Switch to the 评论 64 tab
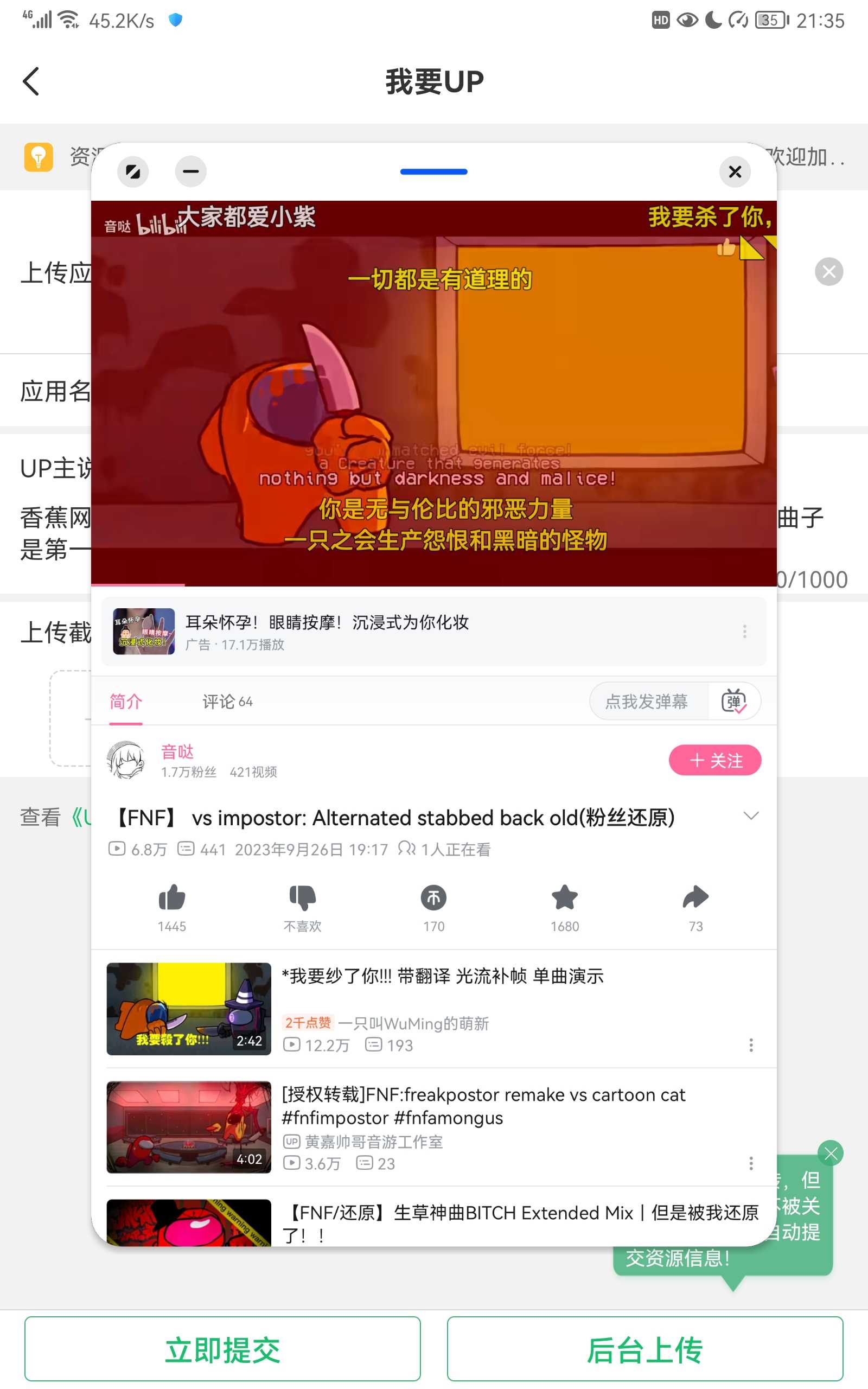 (x=227, y=702)
